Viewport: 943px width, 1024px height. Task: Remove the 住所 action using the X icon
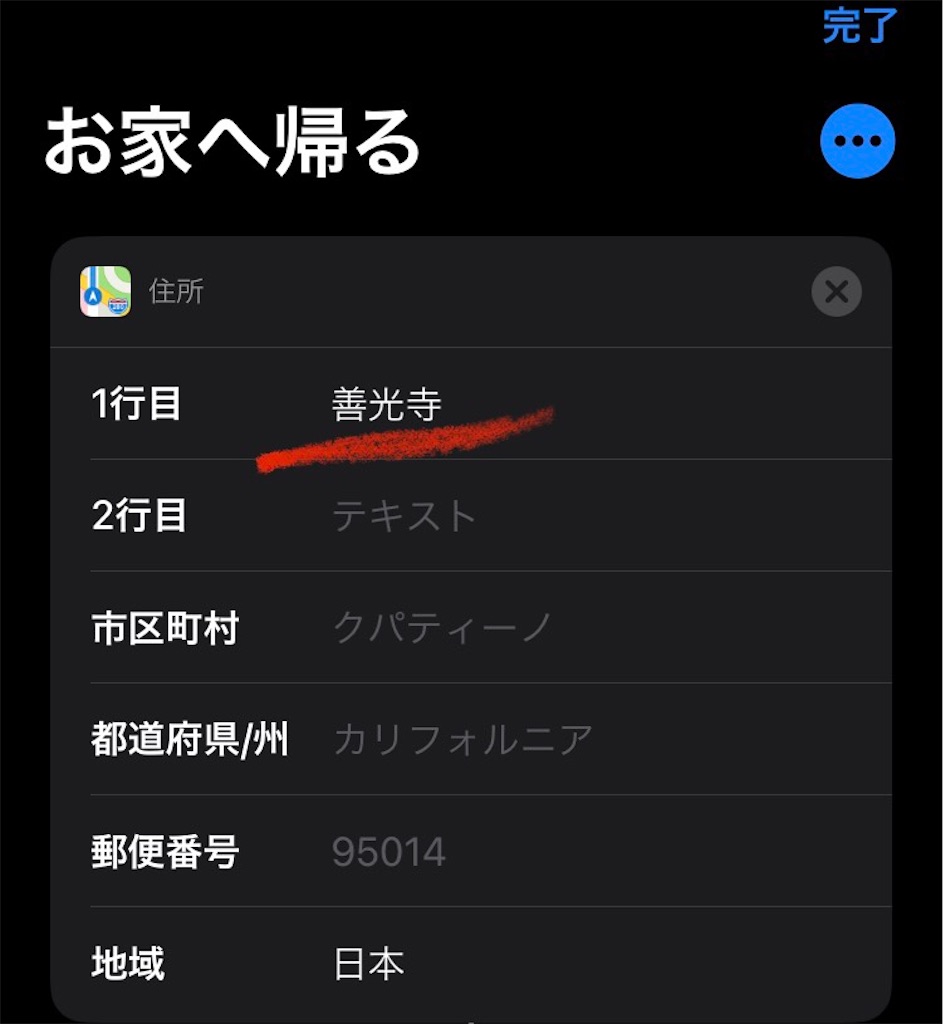(836, 292)
